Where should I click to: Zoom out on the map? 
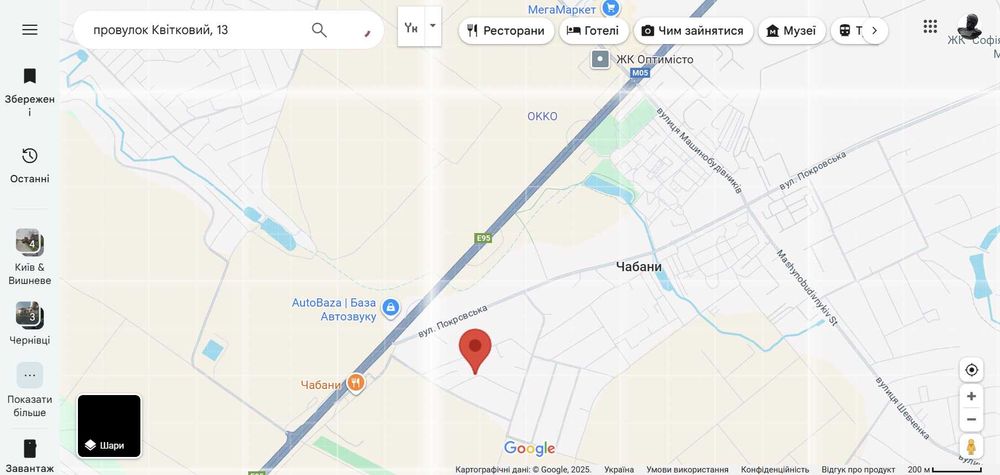tap(971, 419)
